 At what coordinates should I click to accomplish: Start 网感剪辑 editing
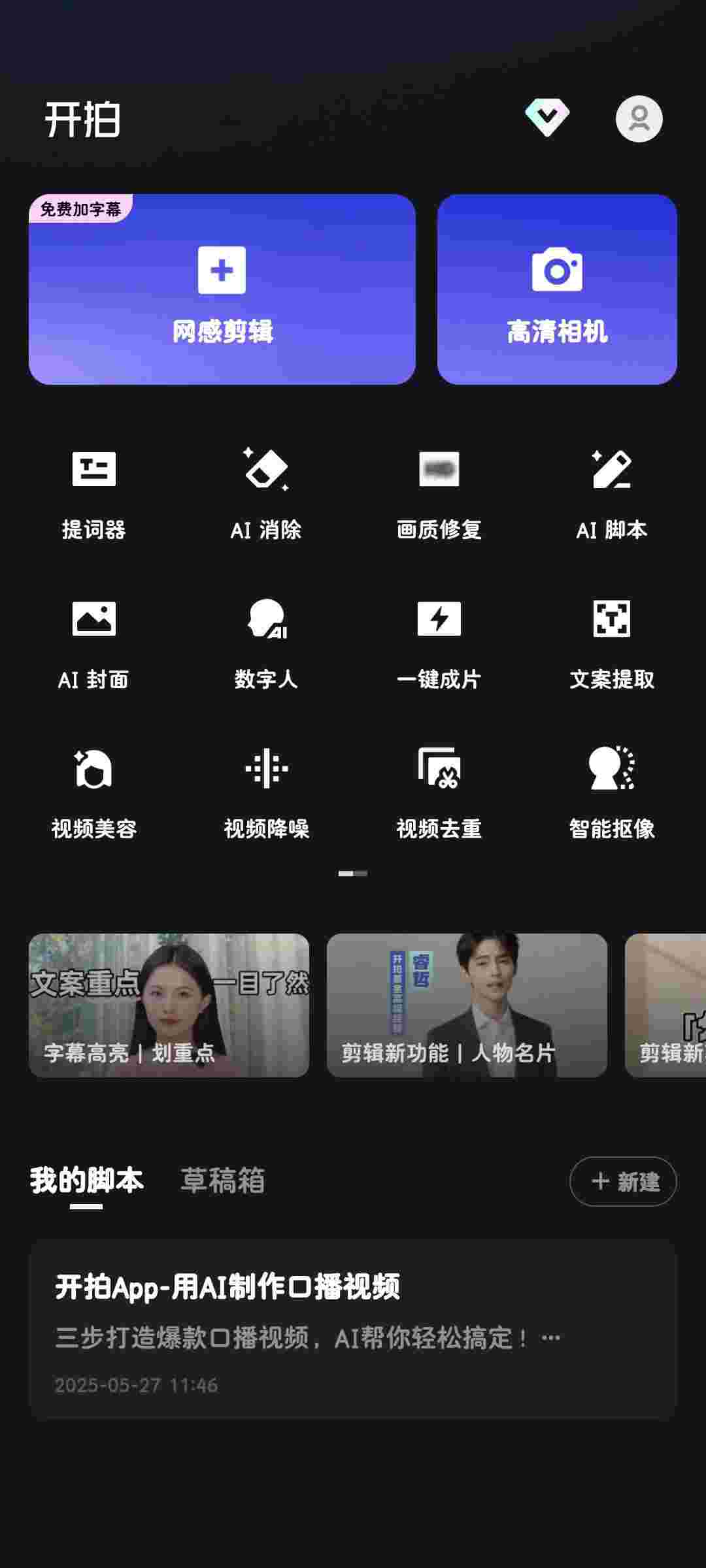pos(222,289)
